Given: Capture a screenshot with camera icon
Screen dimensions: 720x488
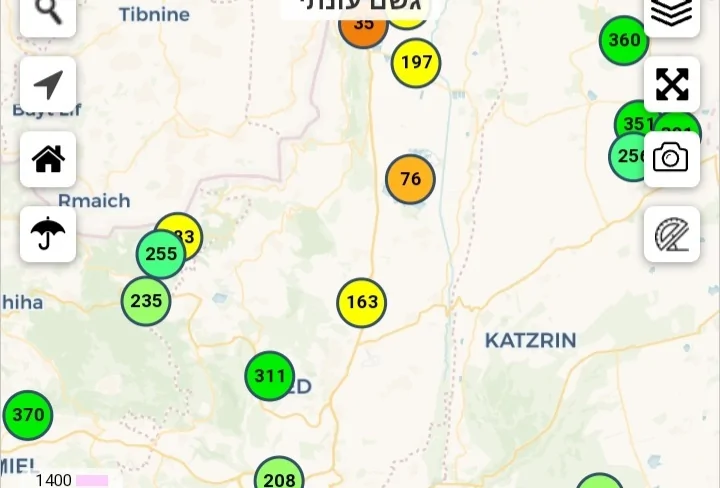Looking at the screenshot, I should [x=671, y=158].
